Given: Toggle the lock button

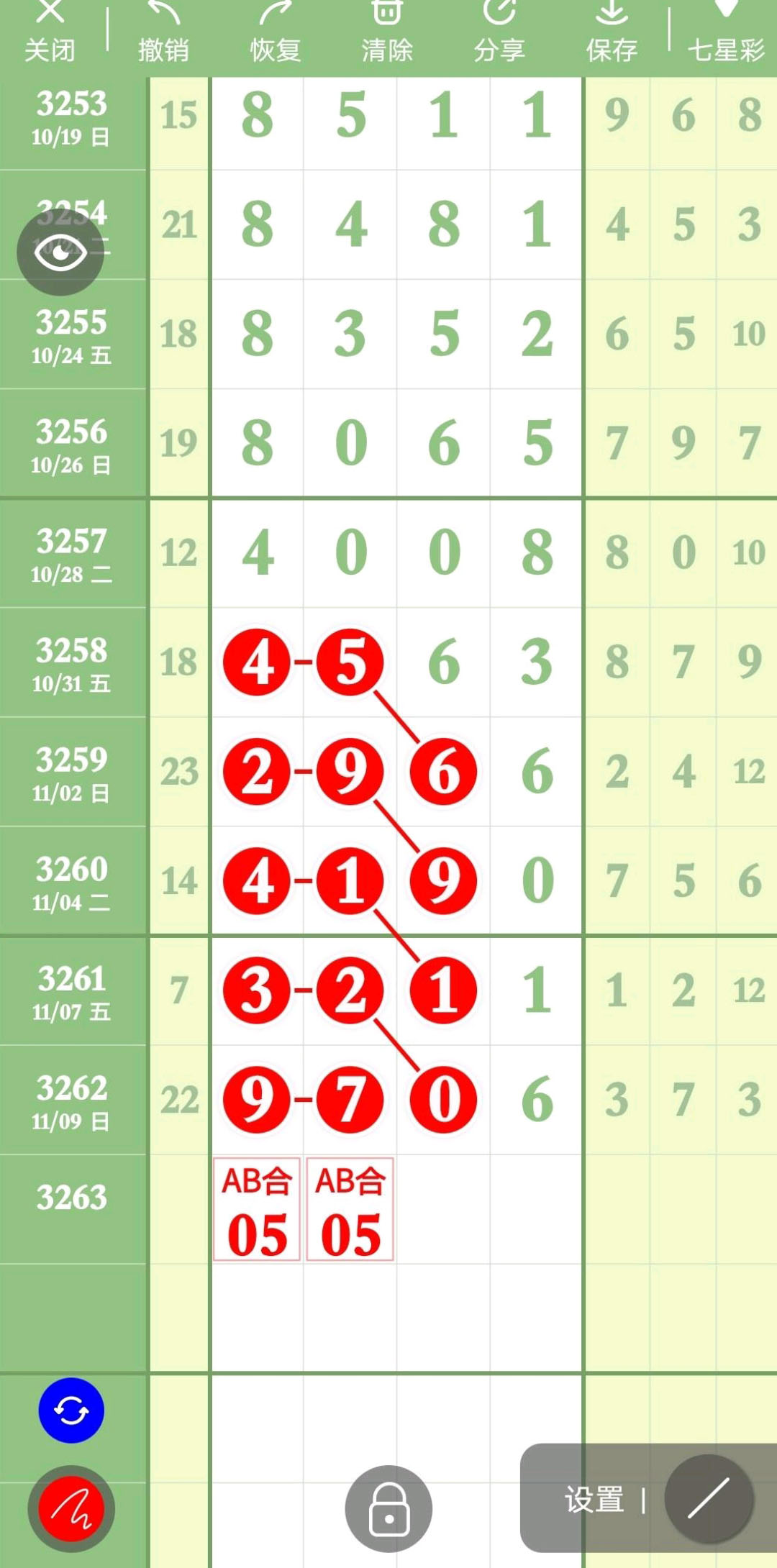Looking at the screenshot, I should coord(388,1508).
